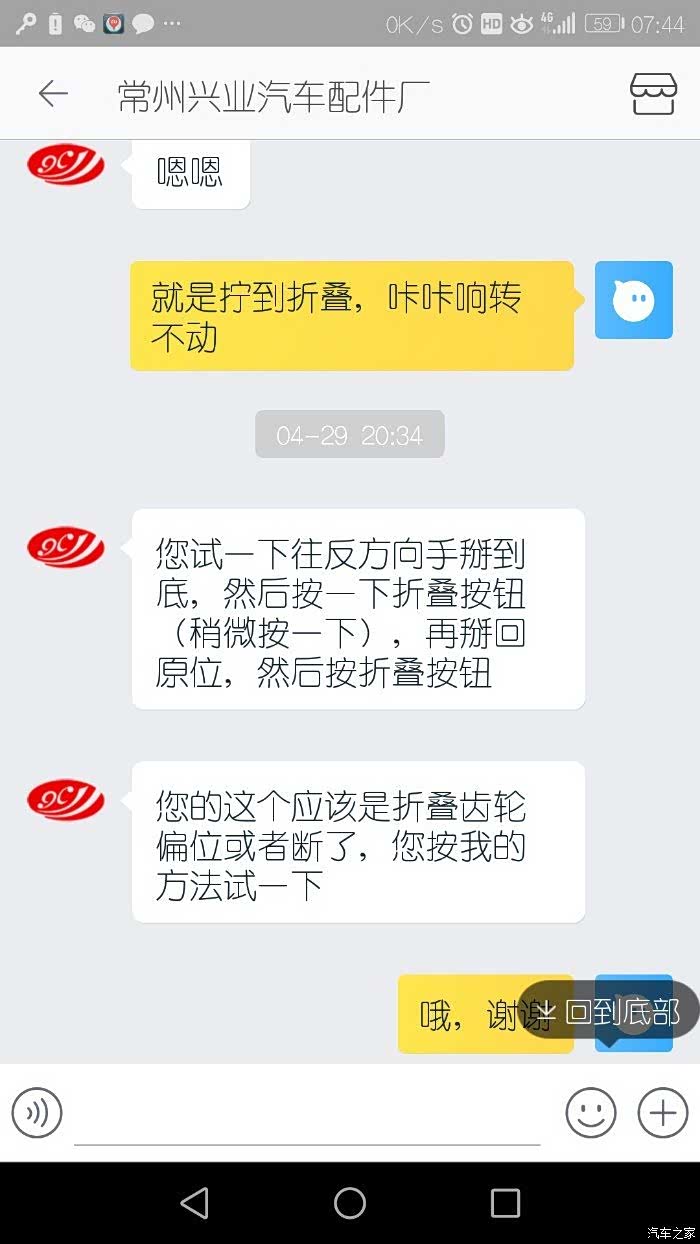The height and width of the screenshot is (1244, 700).
Task: Open the emoji picker
Action: pos(591,1112)
